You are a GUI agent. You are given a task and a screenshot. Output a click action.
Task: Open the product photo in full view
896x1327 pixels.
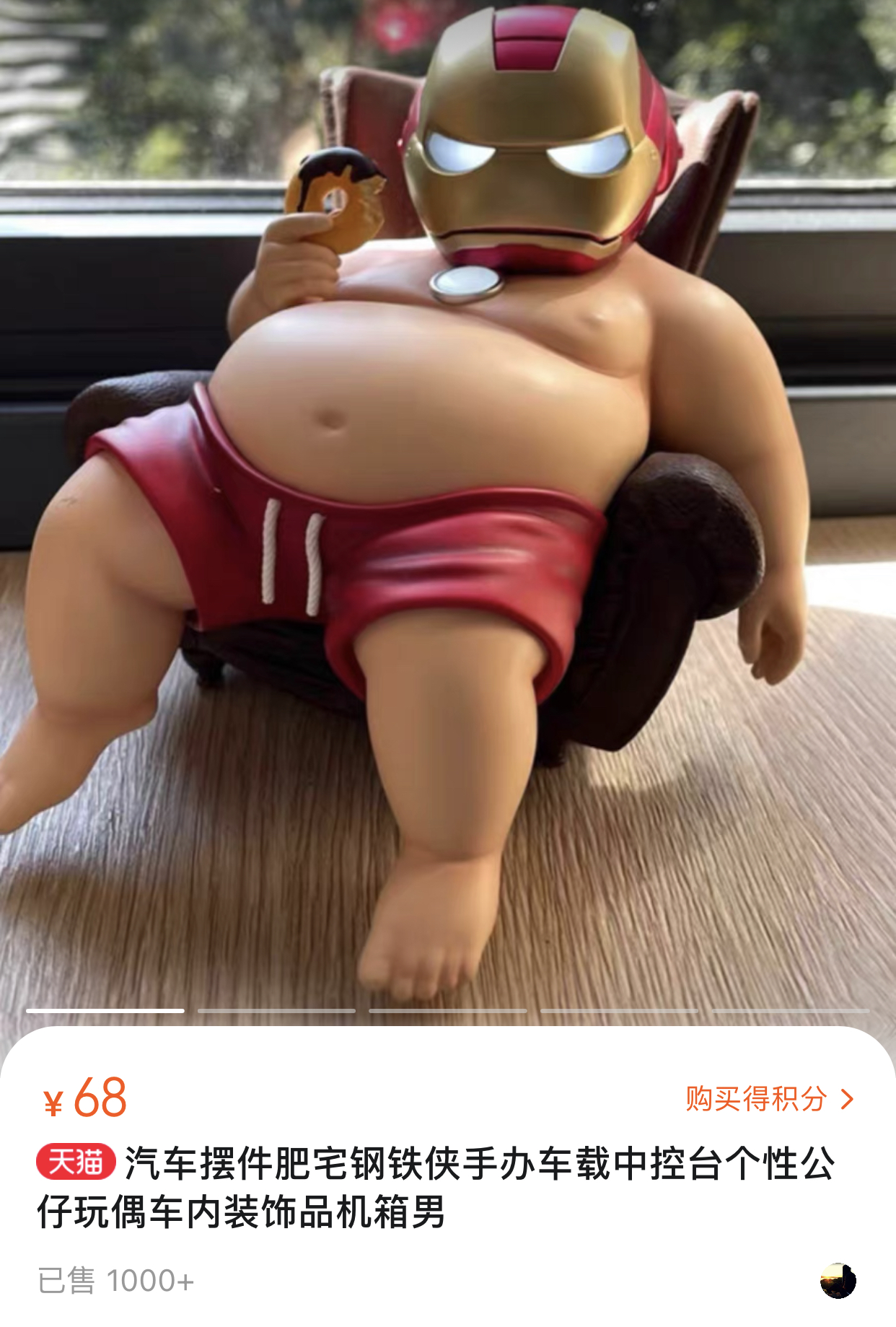(447, 505)
